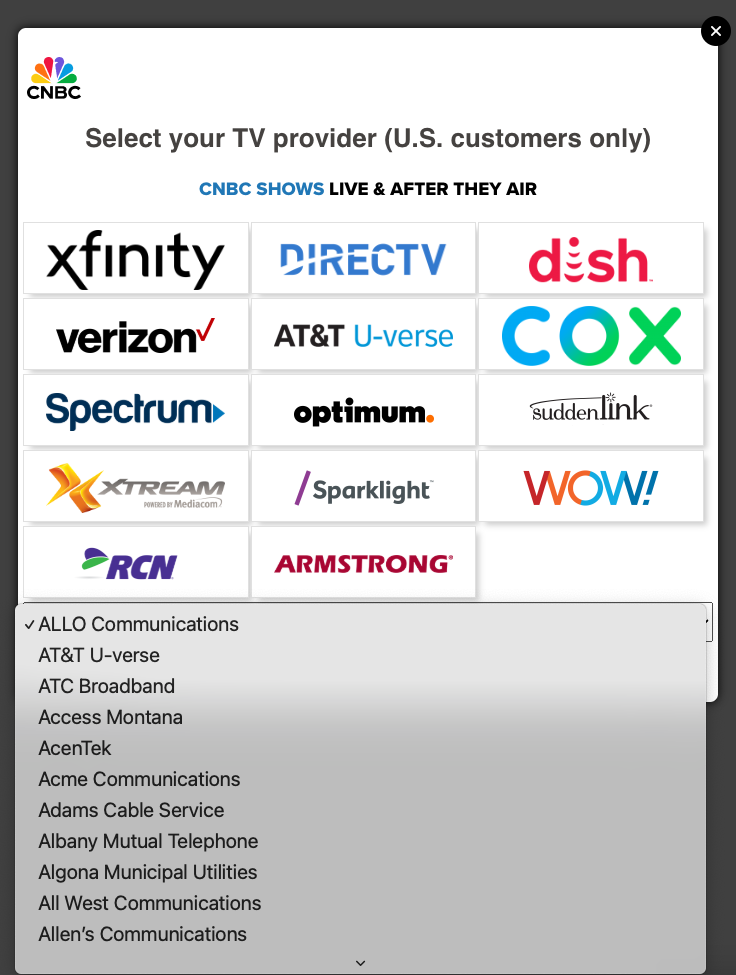The height and width of the screenshot is (975, 736).
Task: Choose Xtream powered by Mediacom
Action: [136, 487]
